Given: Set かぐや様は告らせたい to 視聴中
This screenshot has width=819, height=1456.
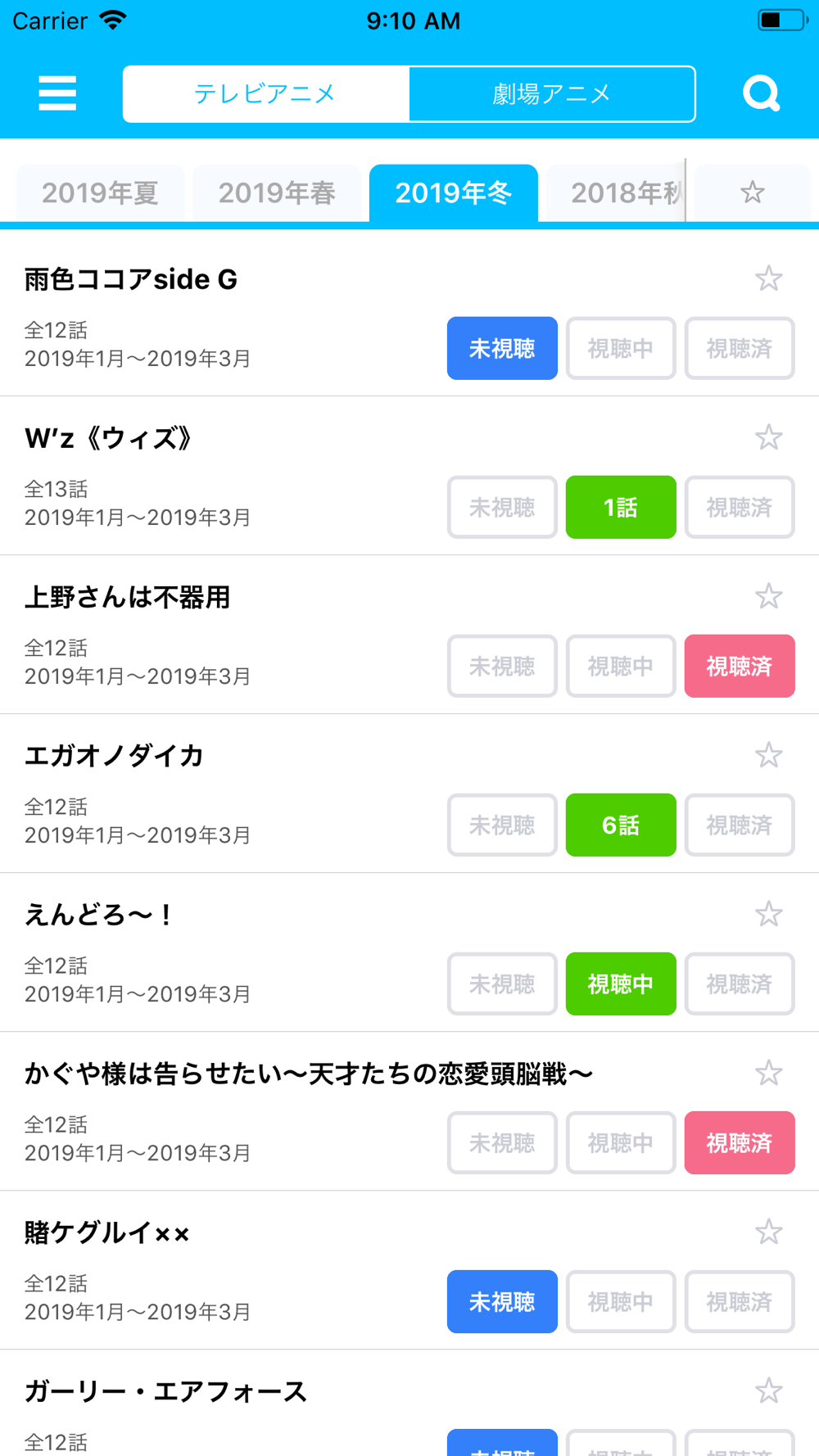Looking at the screenshot, I should pos(621,1143).
